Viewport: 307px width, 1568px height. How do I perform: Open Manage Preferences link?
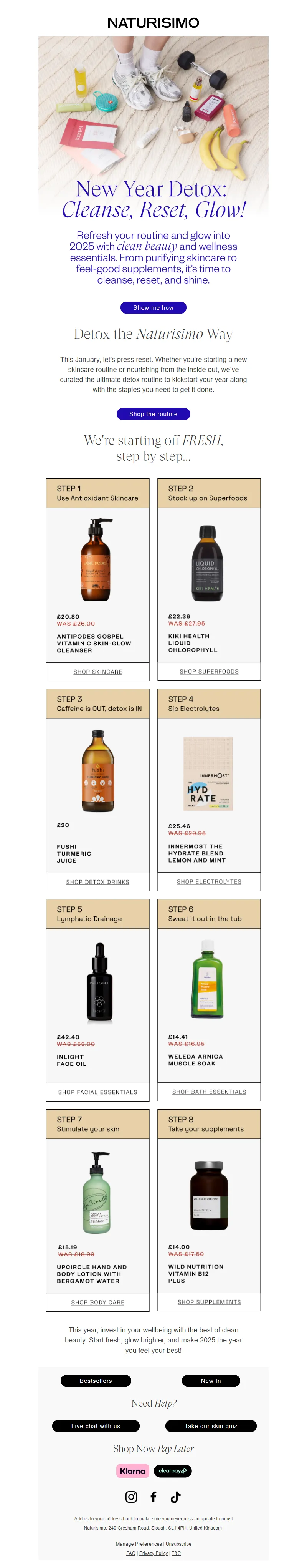(139, 1544)
